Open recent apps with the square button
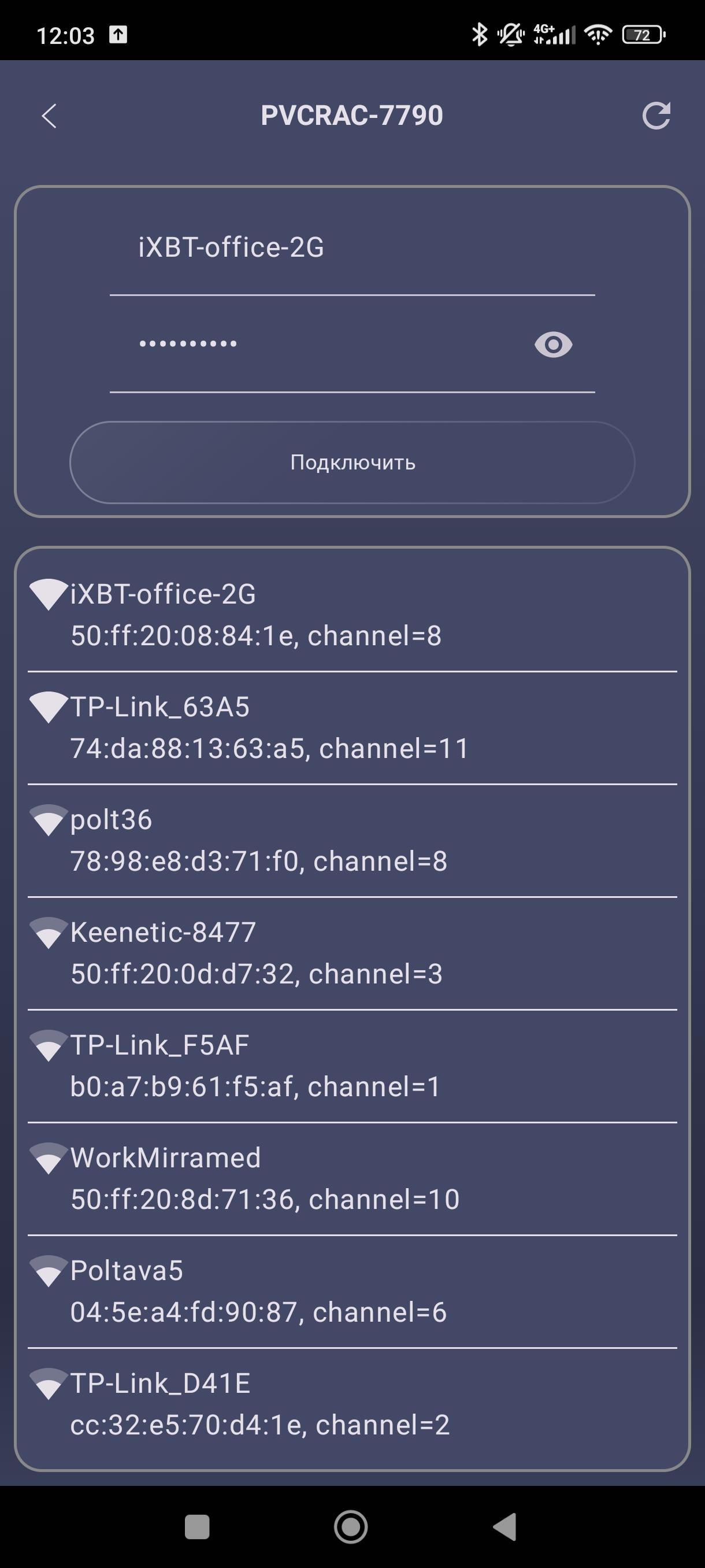 [196, 1526]
